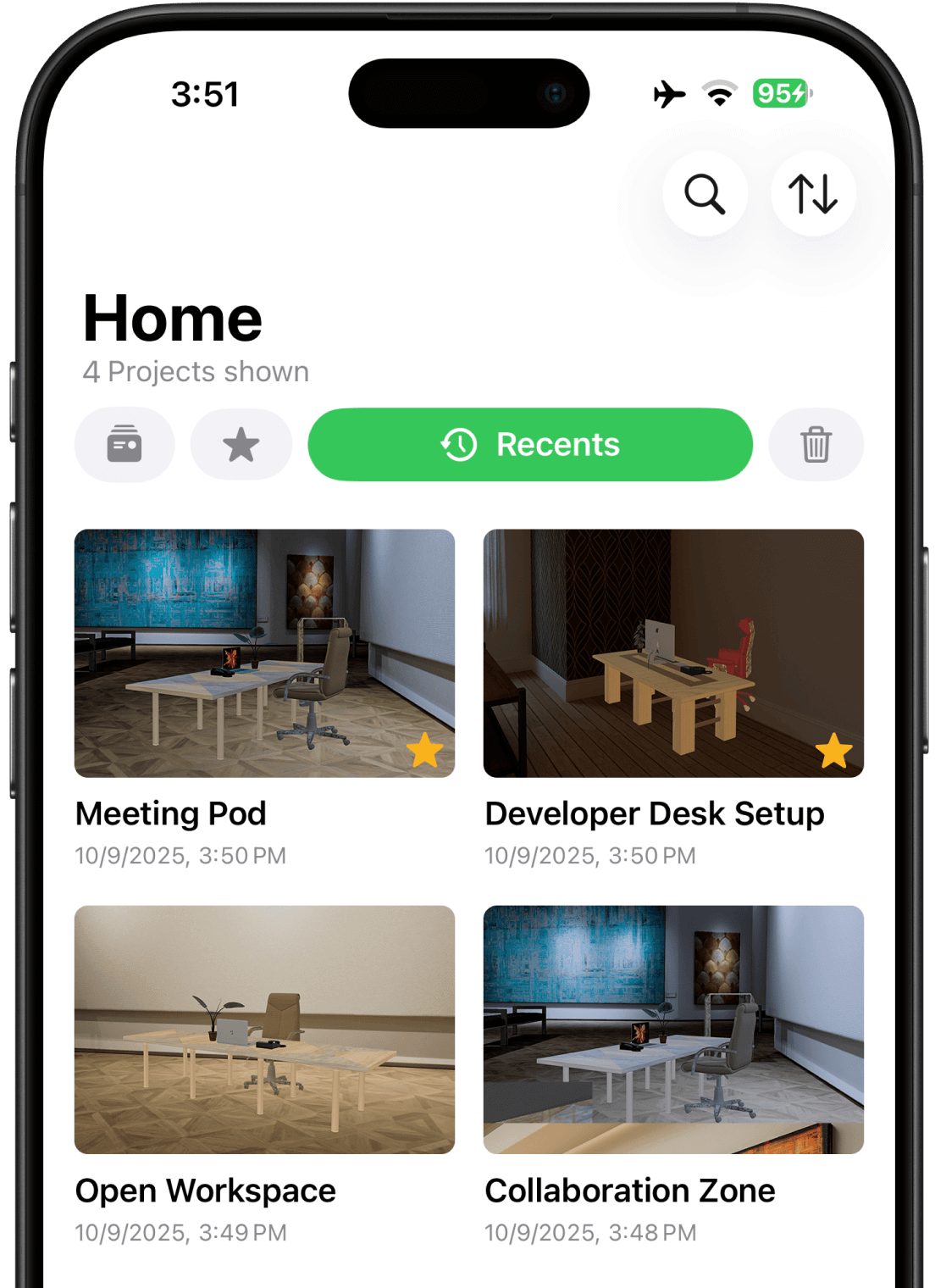Viewport: 935px width, 1288px height.
Task: Open the Collaboration Zone project
Action: click(x=673, y=1030)
